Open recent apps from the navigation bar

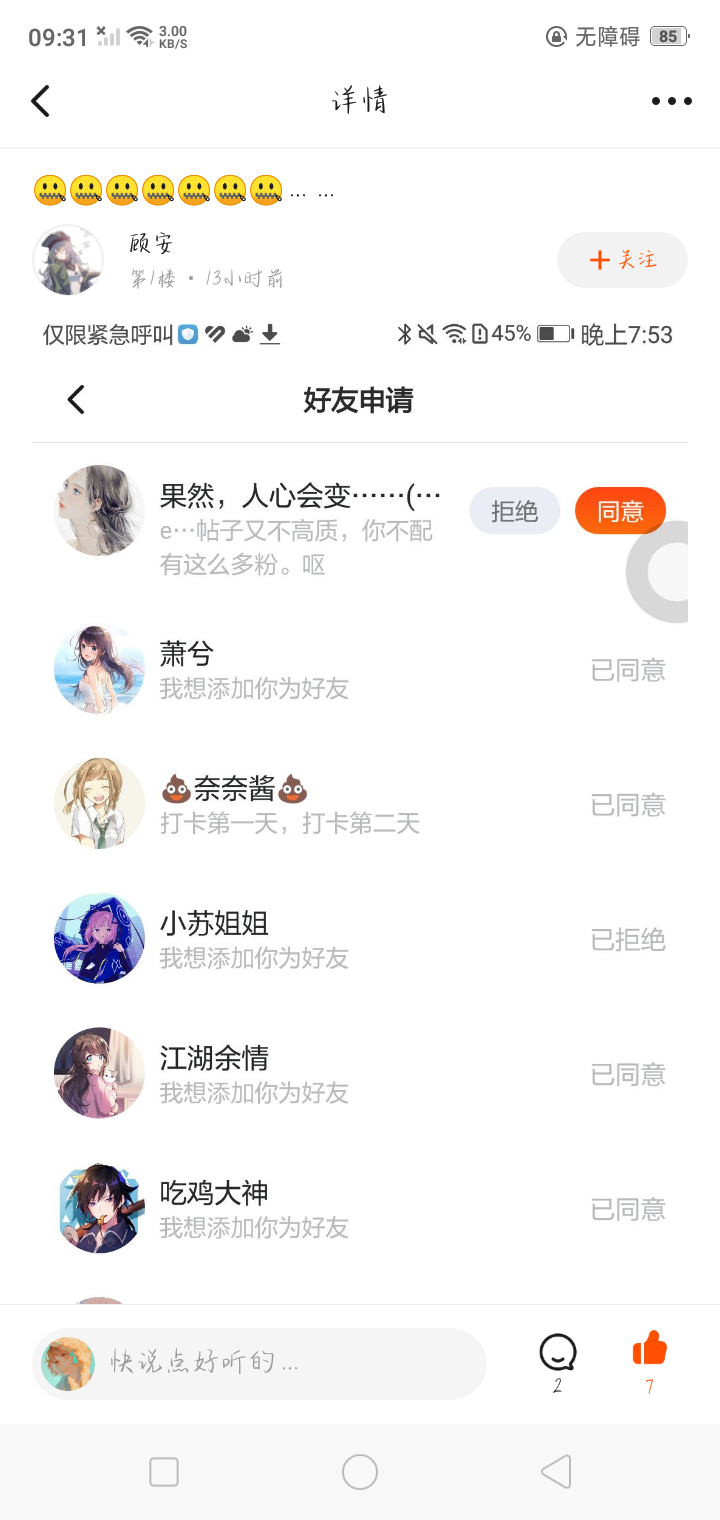pyautogui.click(x=164, y=1472)
